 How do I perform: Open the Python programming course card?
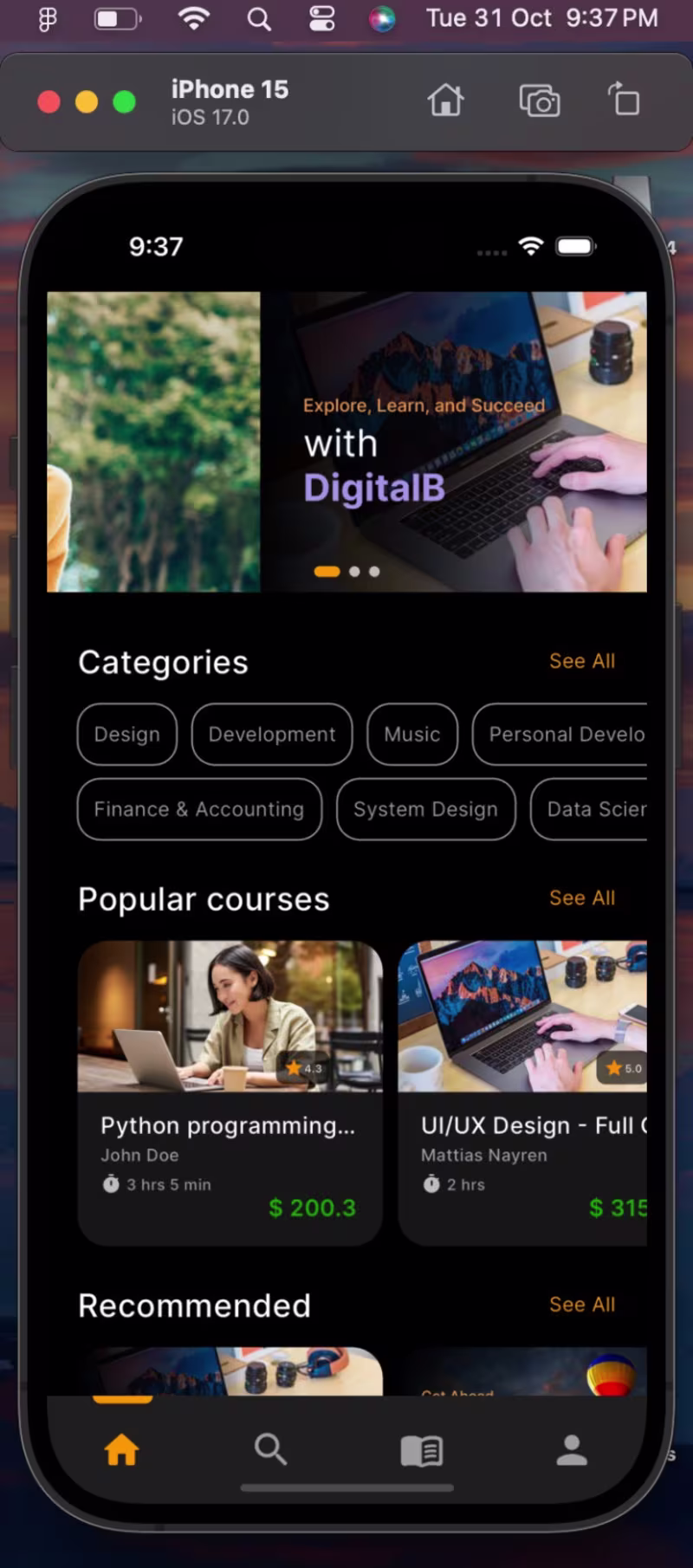(229, 1092)
